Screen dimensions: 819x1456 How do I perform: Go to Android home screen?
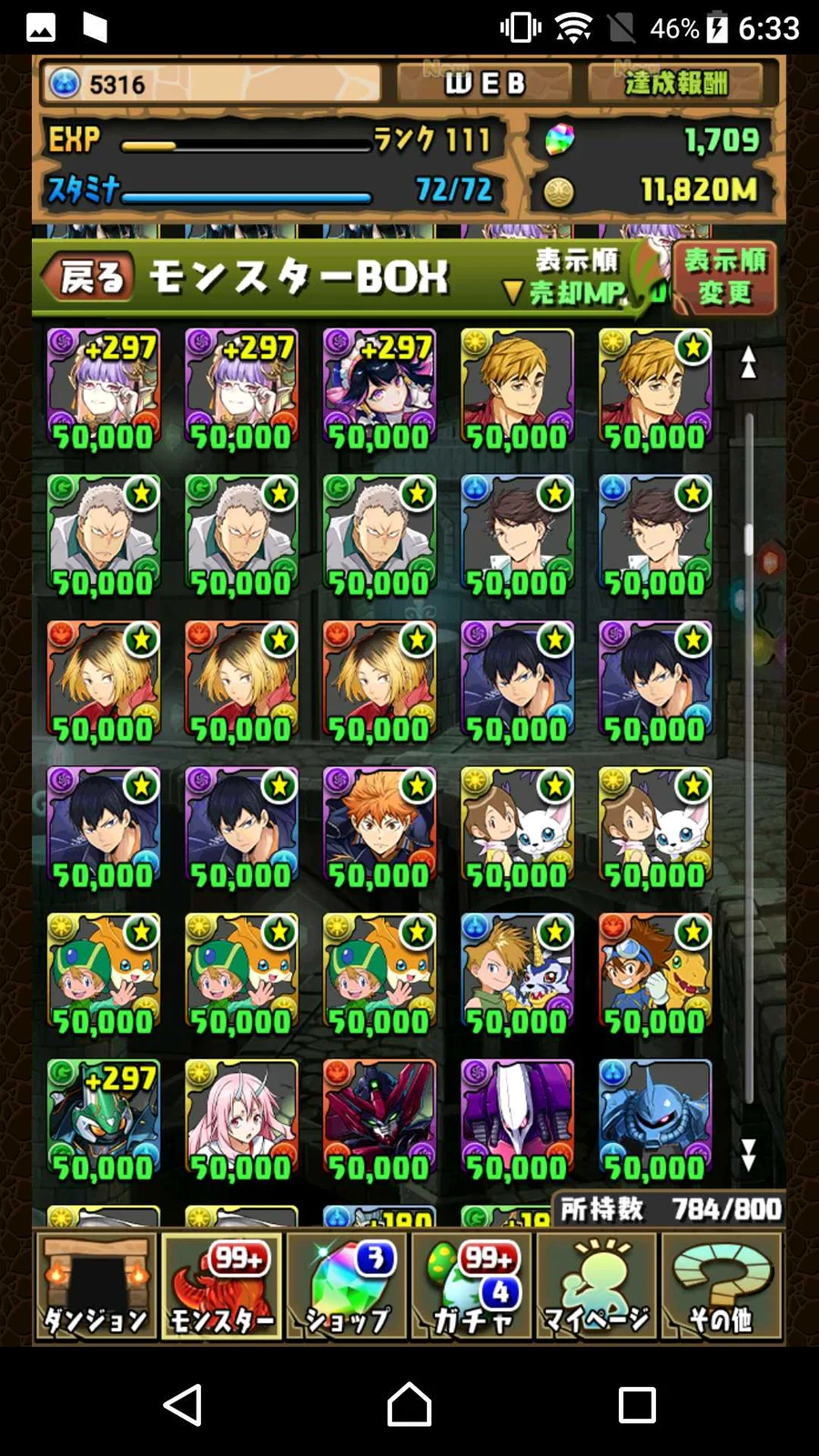point(409,1404)
